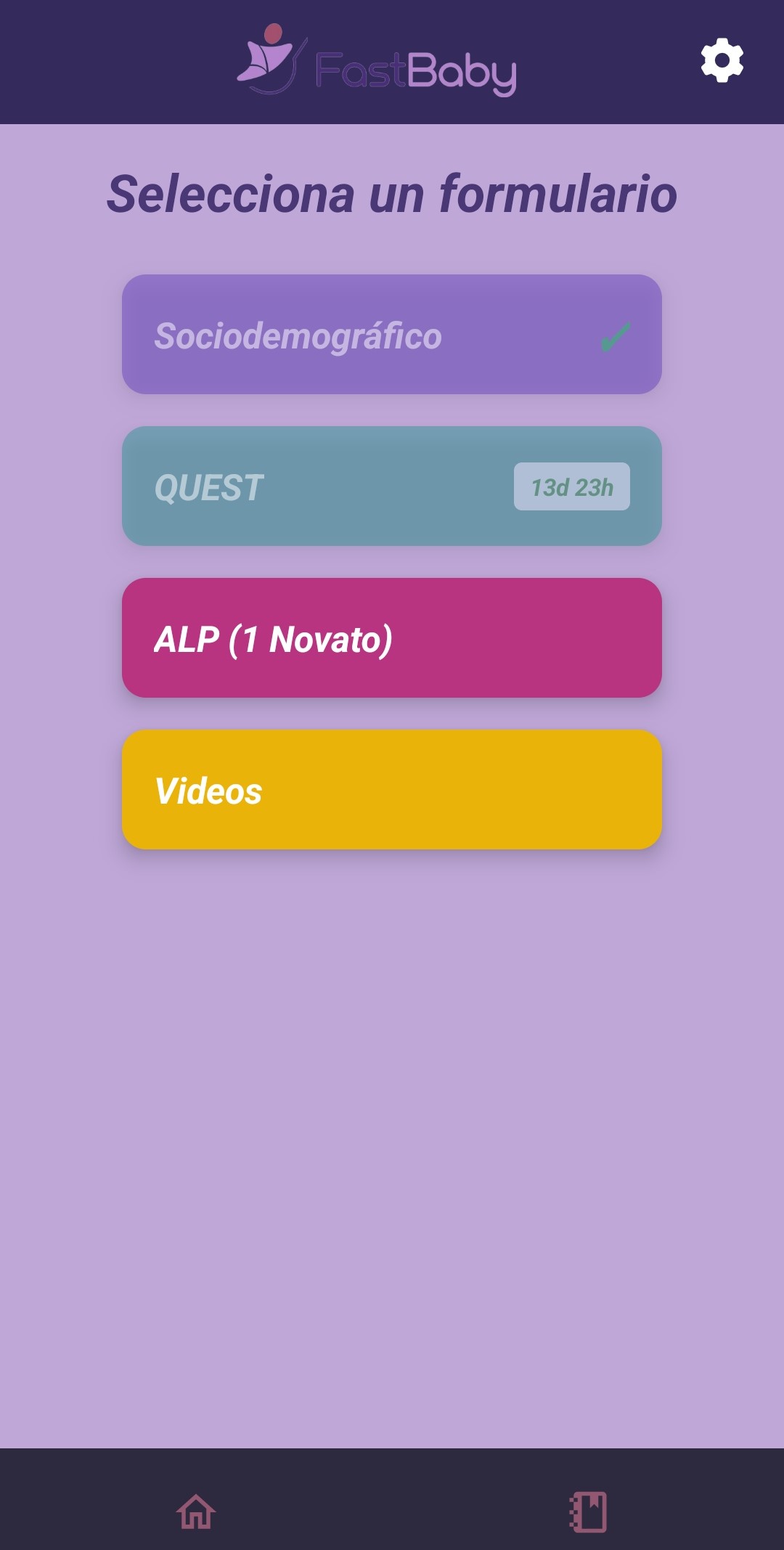Open the Videos section
This screenshot has width=784, height=1550.
(391, 790)
